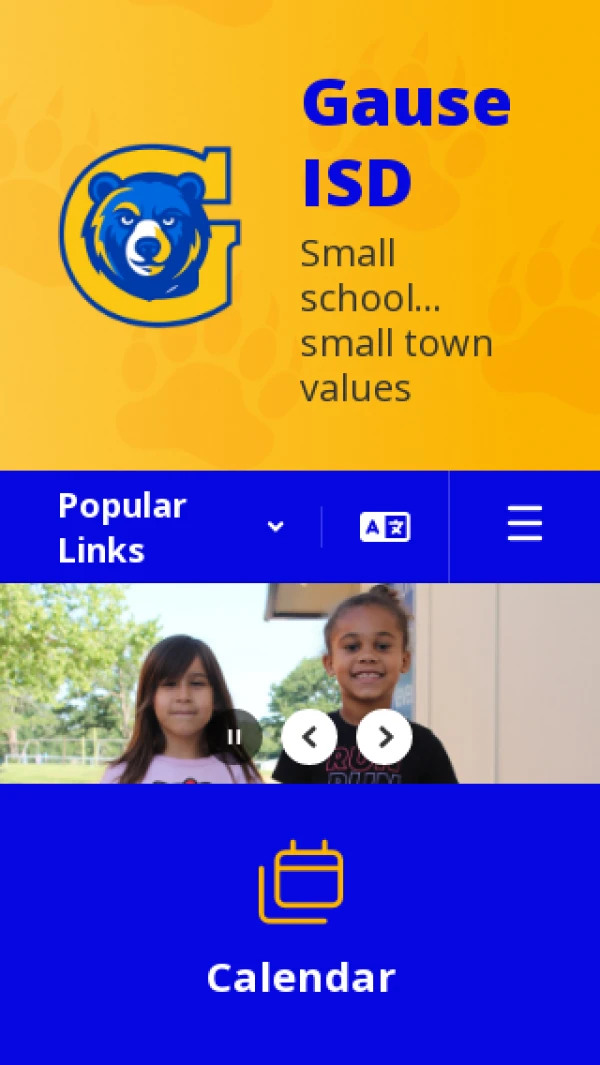Open the language translate option
The image size is (600, 1065).
coord(385,527)
